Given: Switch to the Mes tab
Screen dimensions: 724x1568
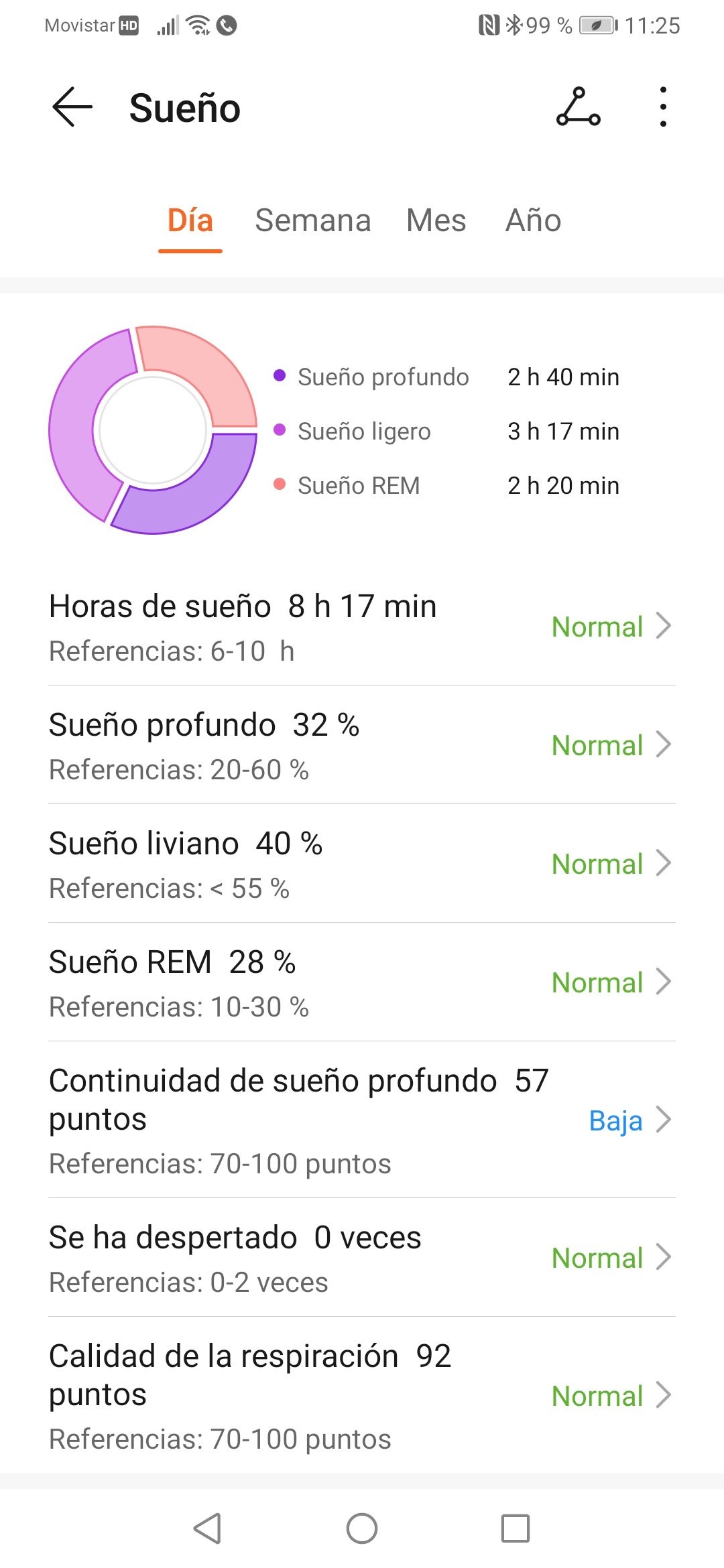Looking at the screenshot, I should pyautogui.click(x=436, y=220).
